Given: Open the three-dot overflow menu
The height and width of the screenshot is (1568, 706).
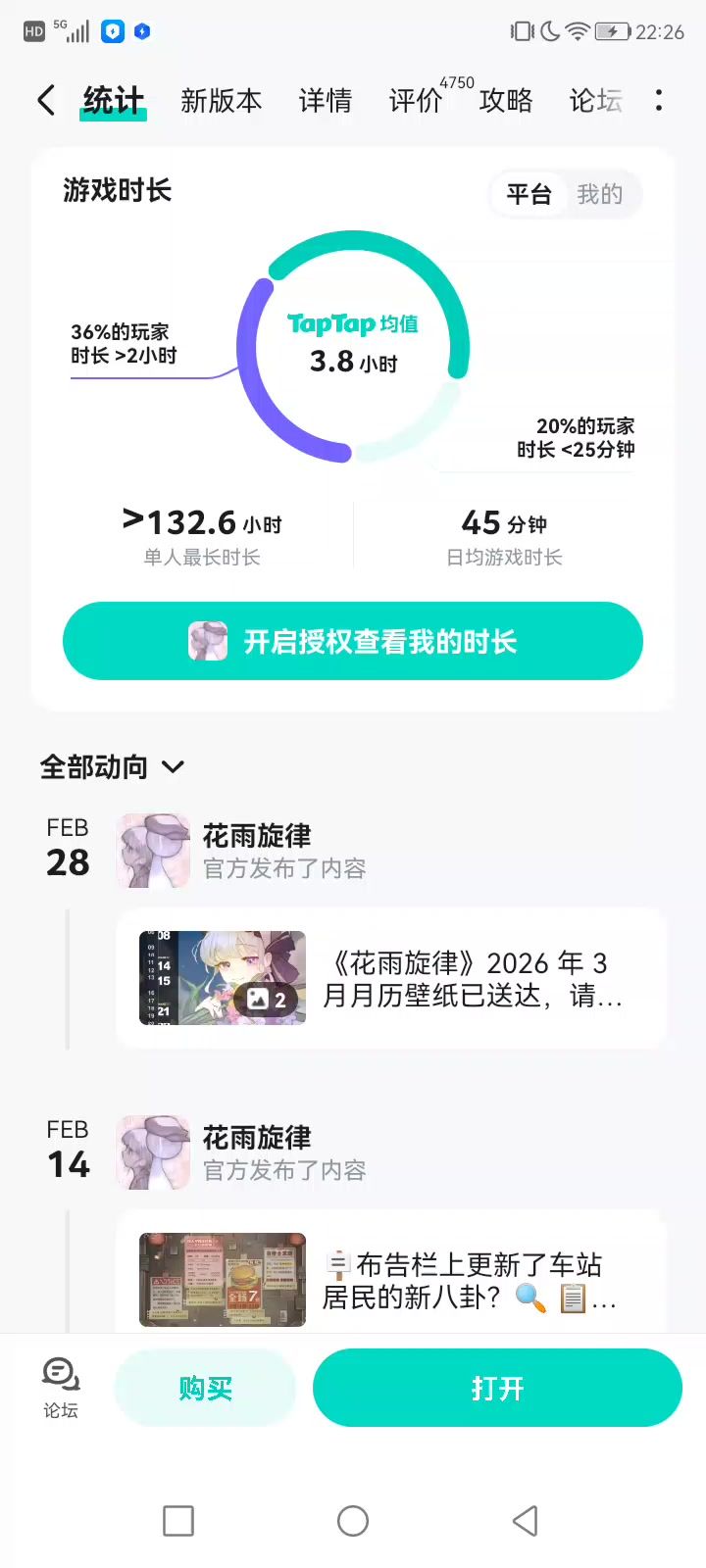Looking at the screenshot, I should [659, 100].
